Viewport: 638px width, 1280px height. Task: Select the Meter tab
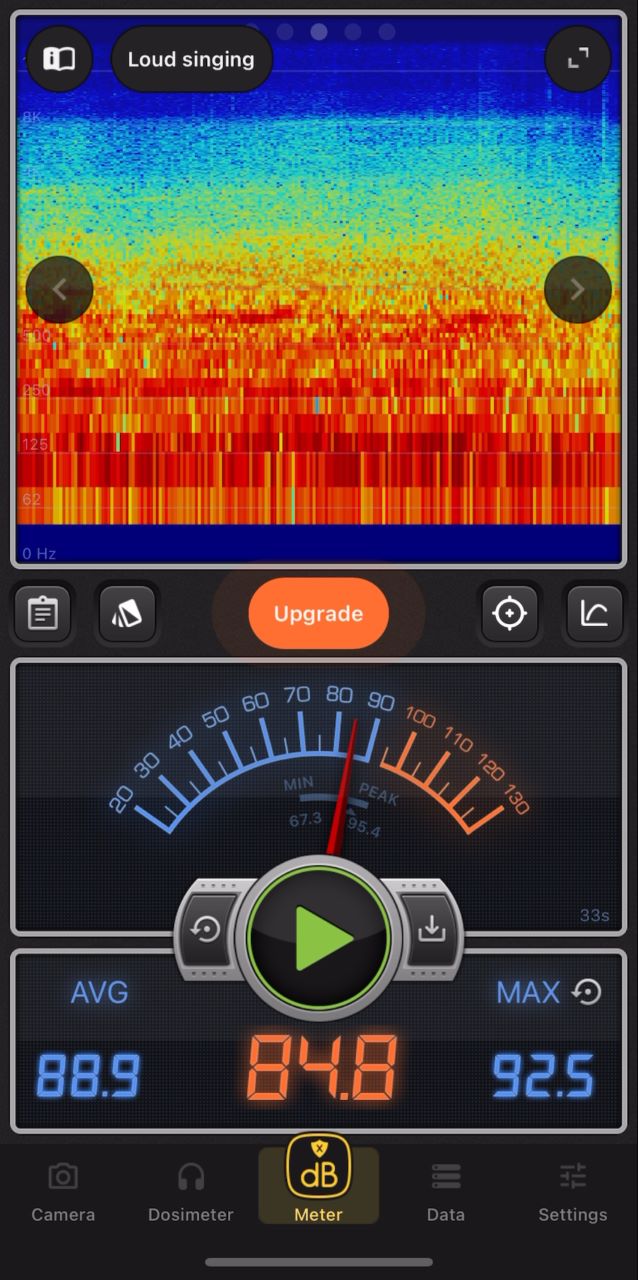pos(318,1186)
